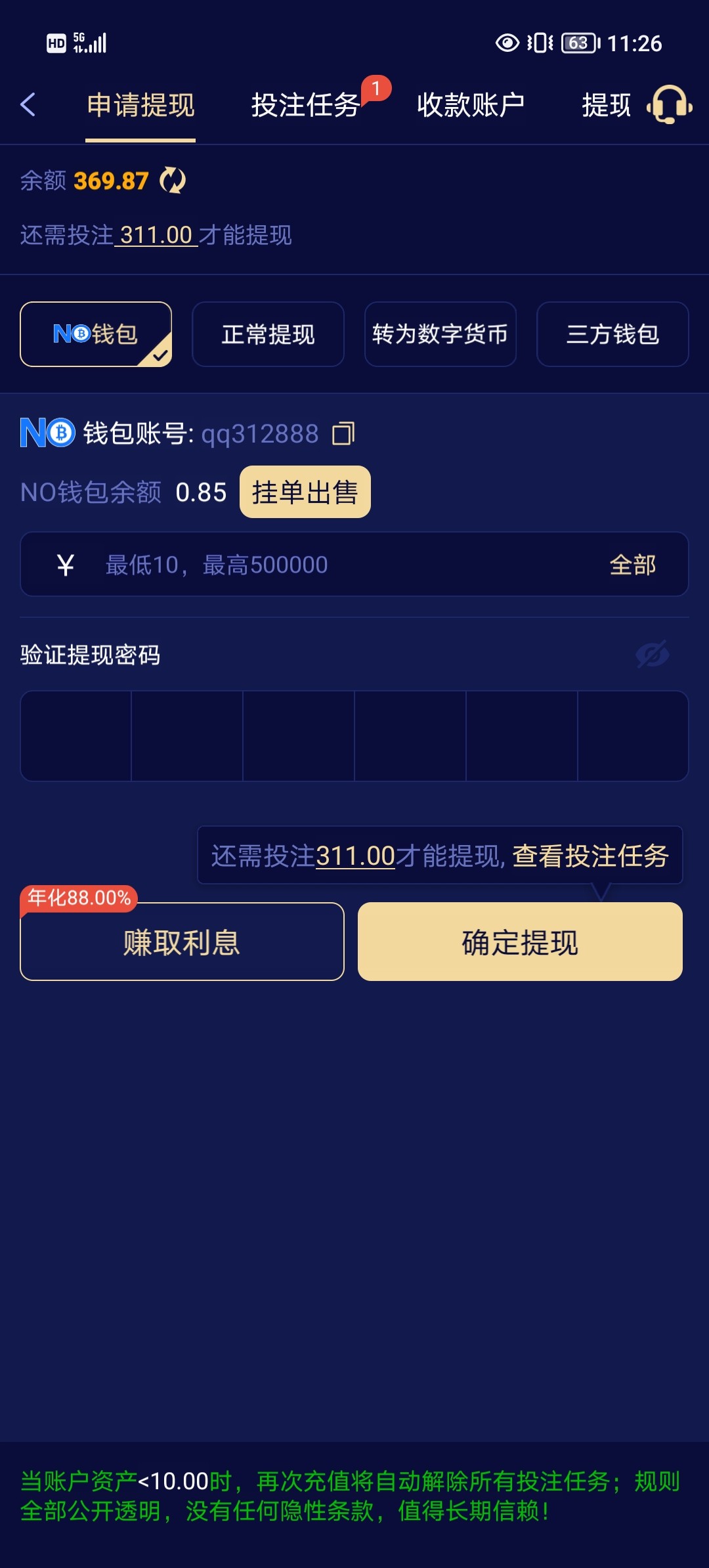Select the NO钱包 withdrawal method
This screenshot has width=709, height=1568.
[96, 334]
